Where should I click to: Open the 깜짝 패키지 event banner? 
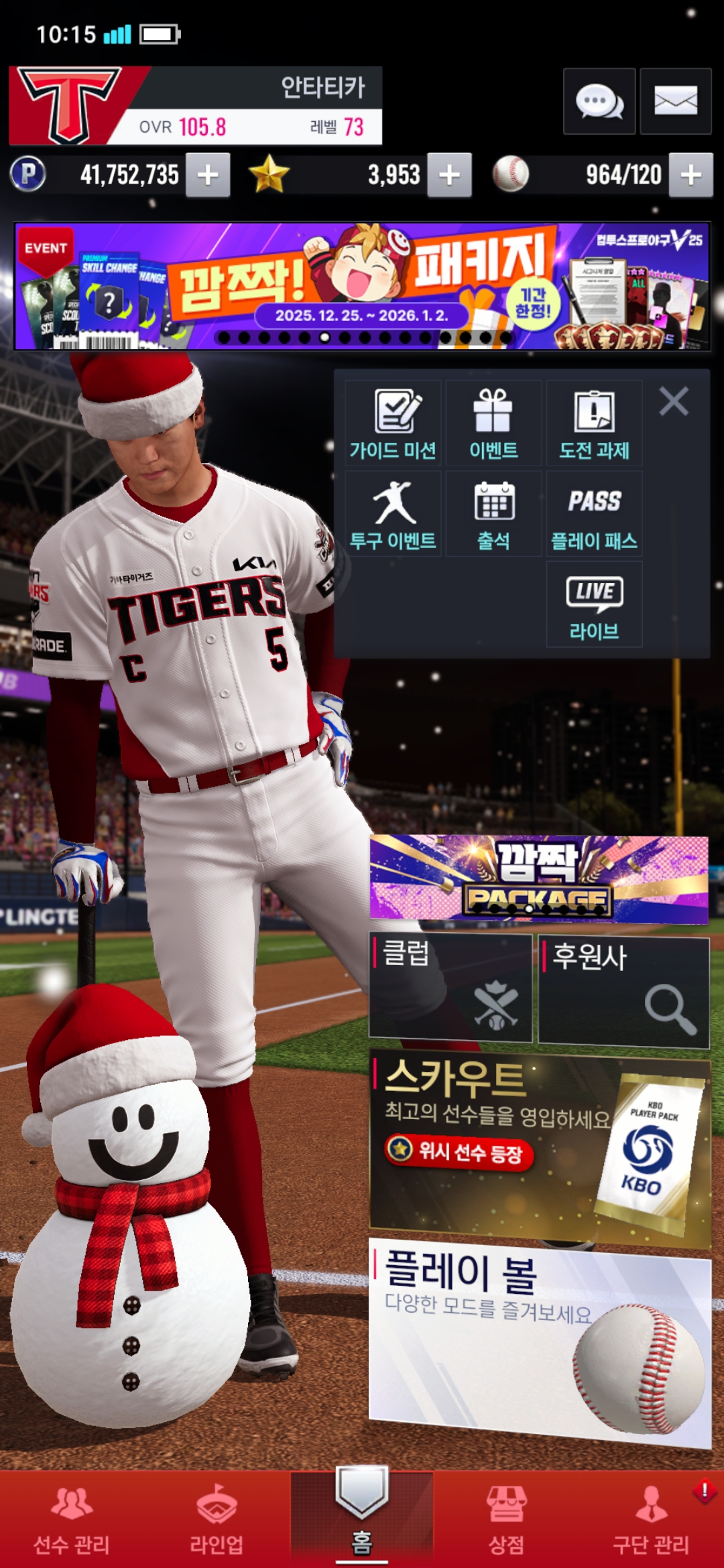pos(362,286)
